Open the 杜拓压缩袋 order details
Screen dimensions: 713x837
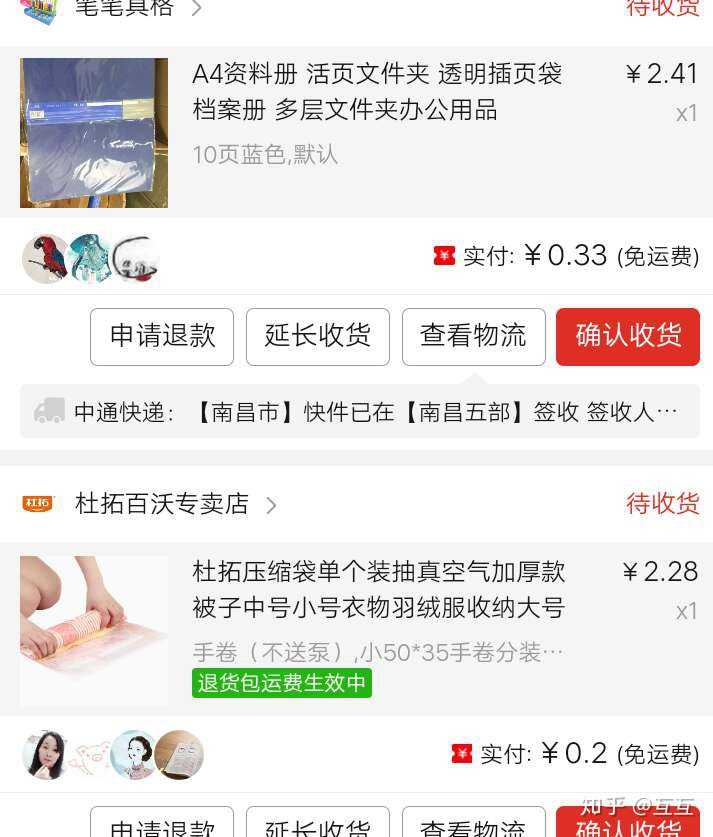pyautogui.click(x=378, y=590)
